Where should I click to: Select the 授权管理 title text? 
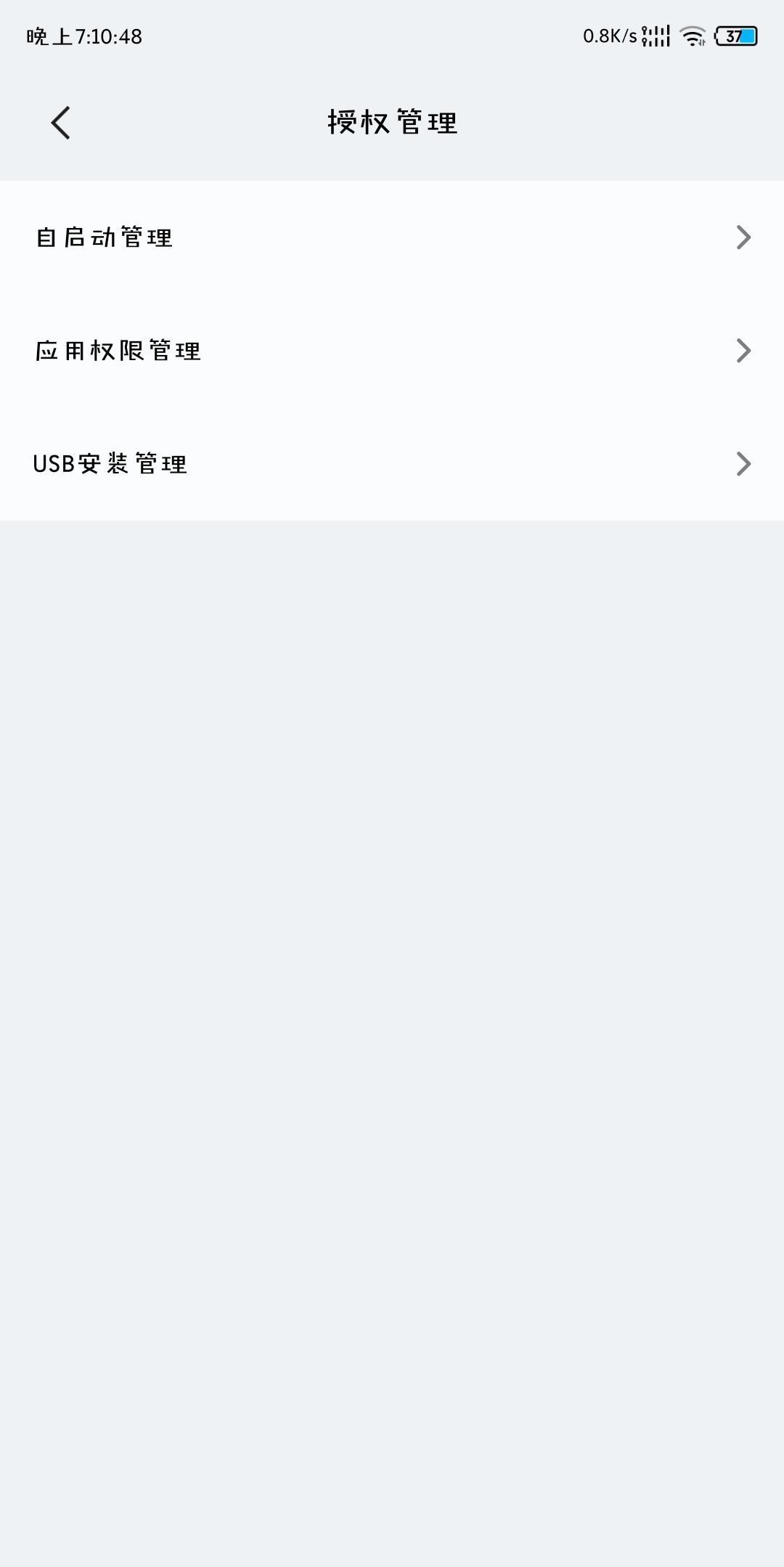coord(392,122)
